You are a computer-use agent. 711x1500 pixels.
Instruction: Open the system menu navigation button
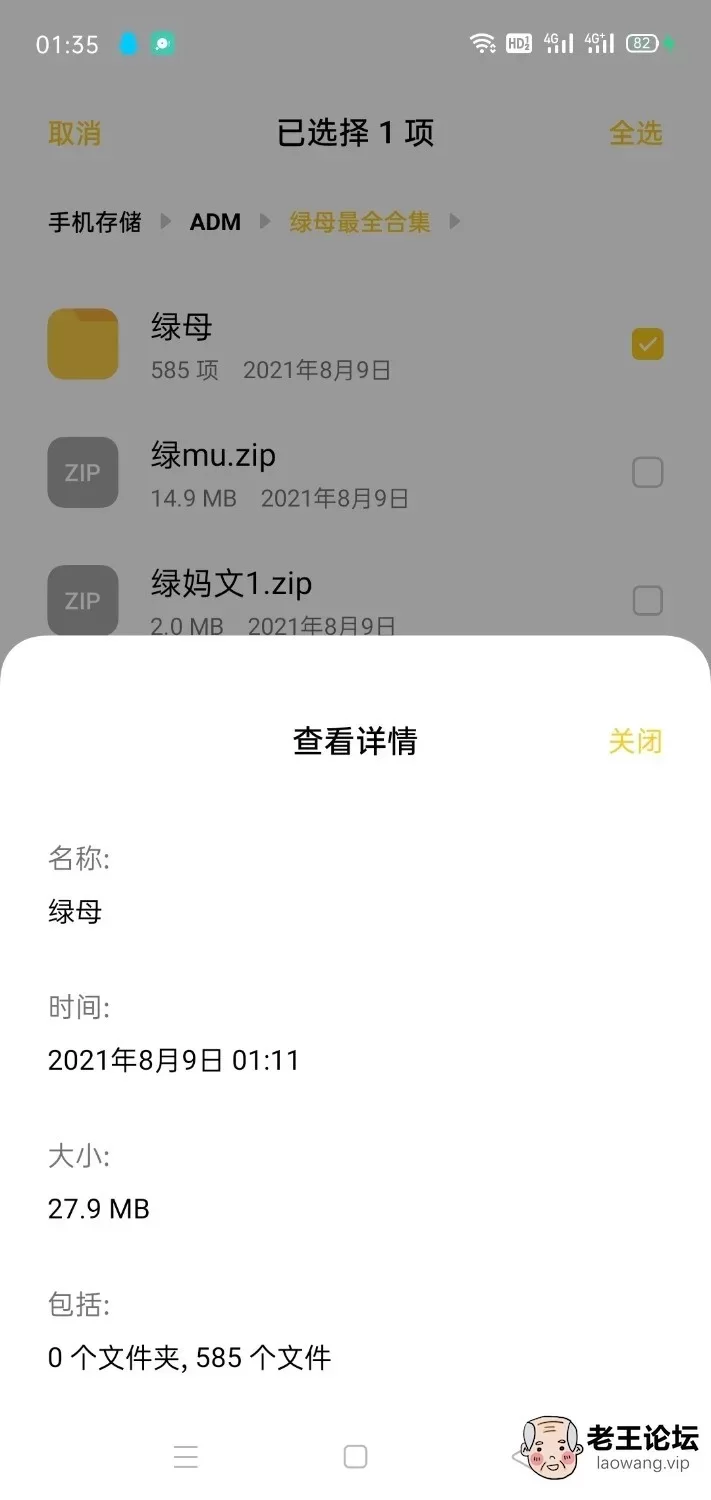click(186, 1456)
